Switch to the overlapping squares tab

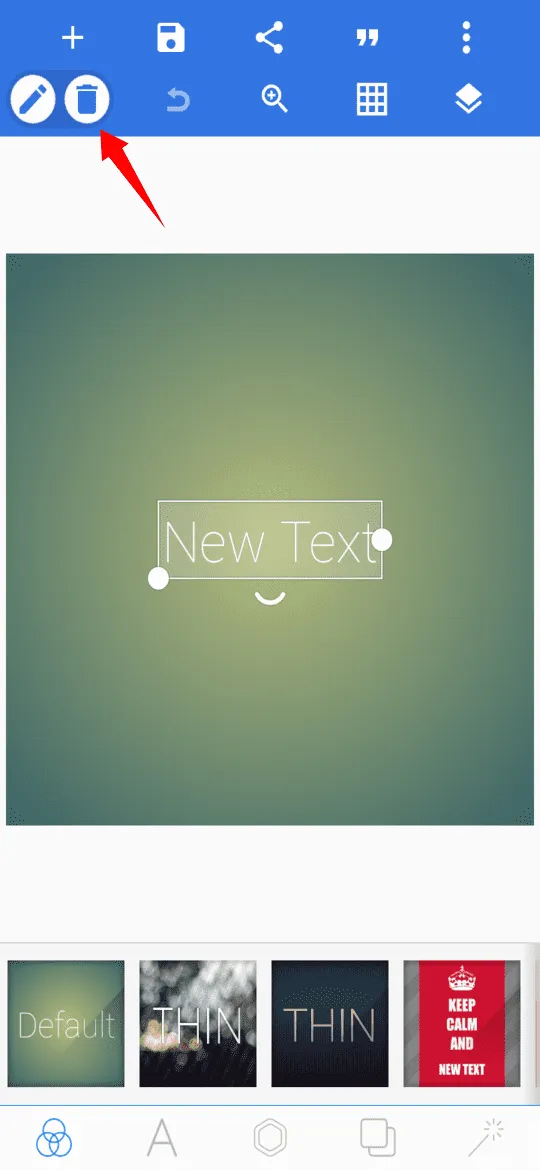378,1138
